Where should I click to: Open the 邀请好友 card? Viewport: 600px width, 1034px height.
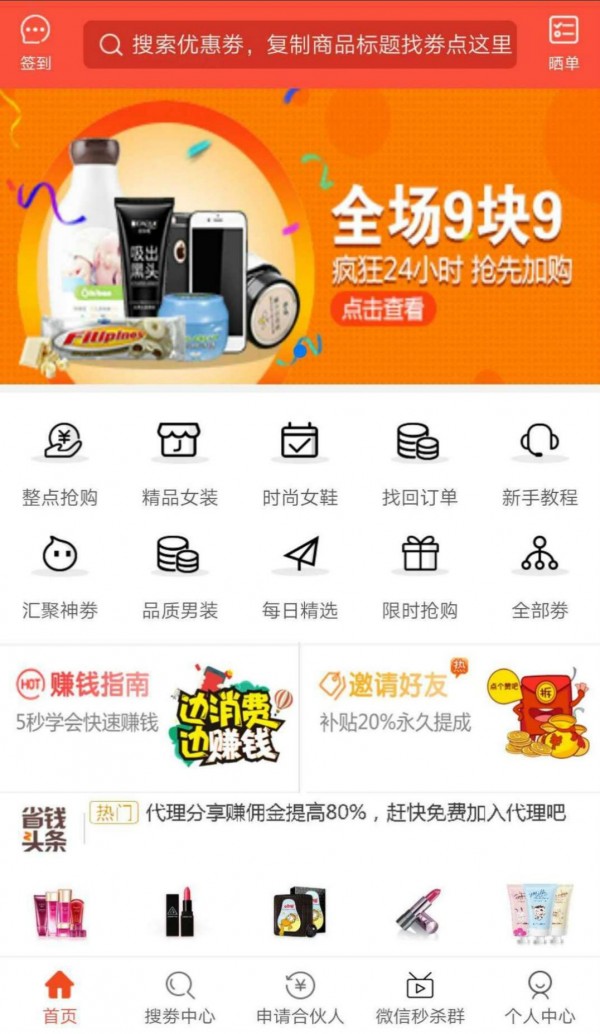(450, 714)
